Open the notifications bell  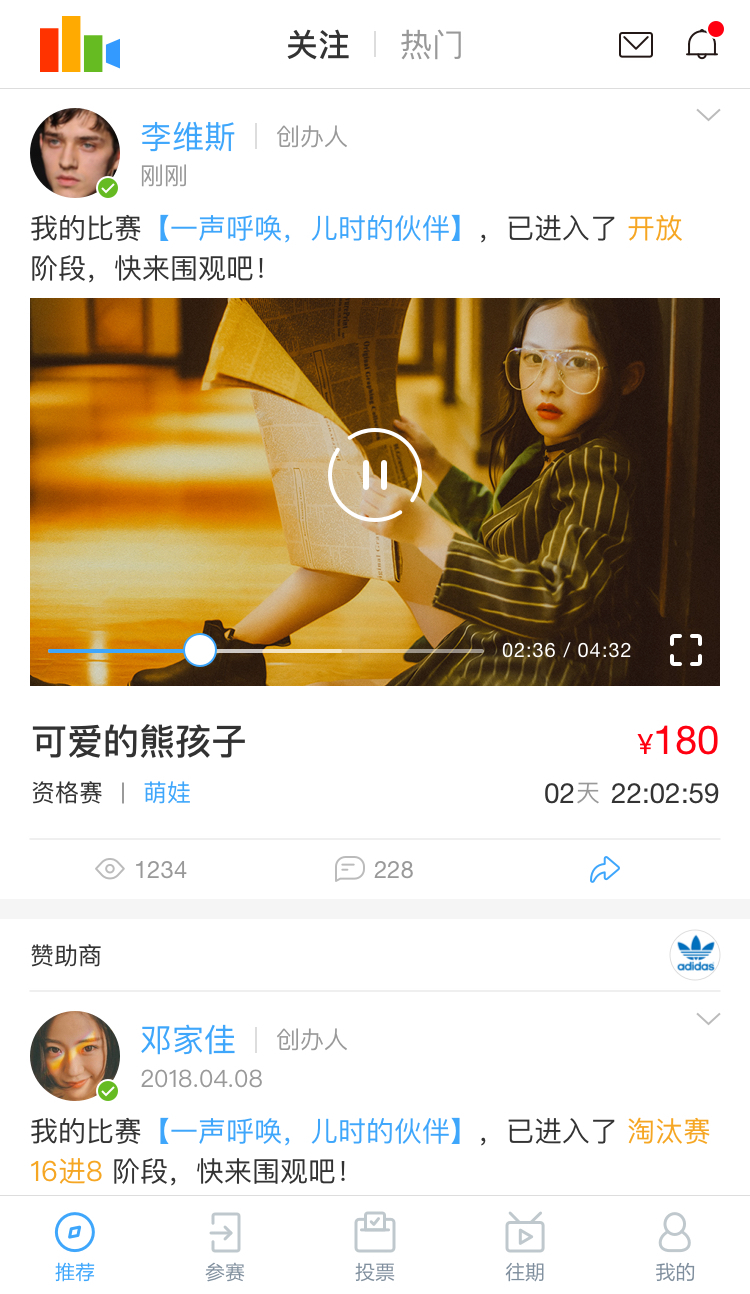702,44
